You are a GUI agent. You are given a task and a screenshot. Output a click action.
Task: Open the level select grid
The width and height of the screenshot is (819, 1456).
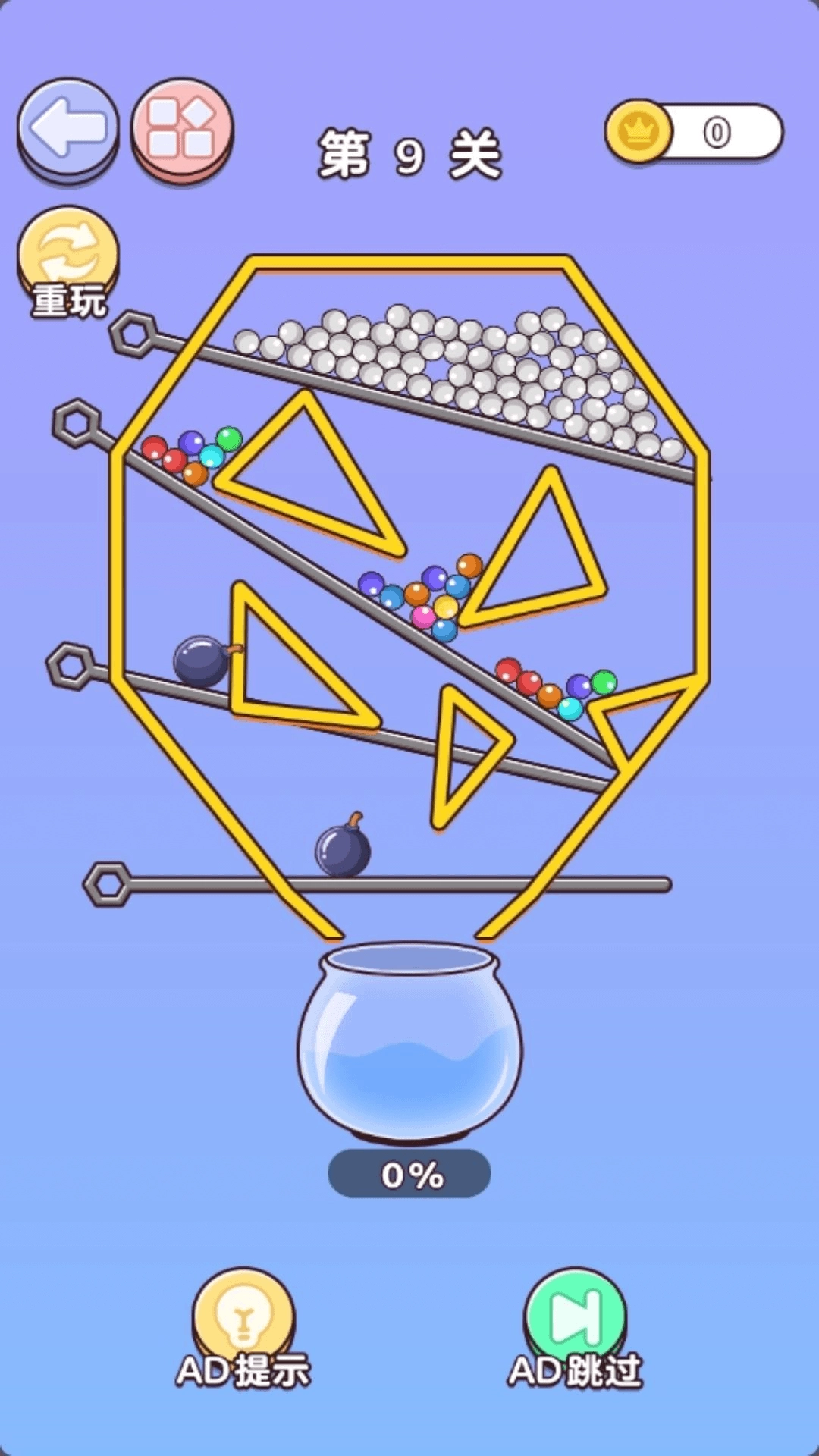pyautogui.click(x=182, y=127)
